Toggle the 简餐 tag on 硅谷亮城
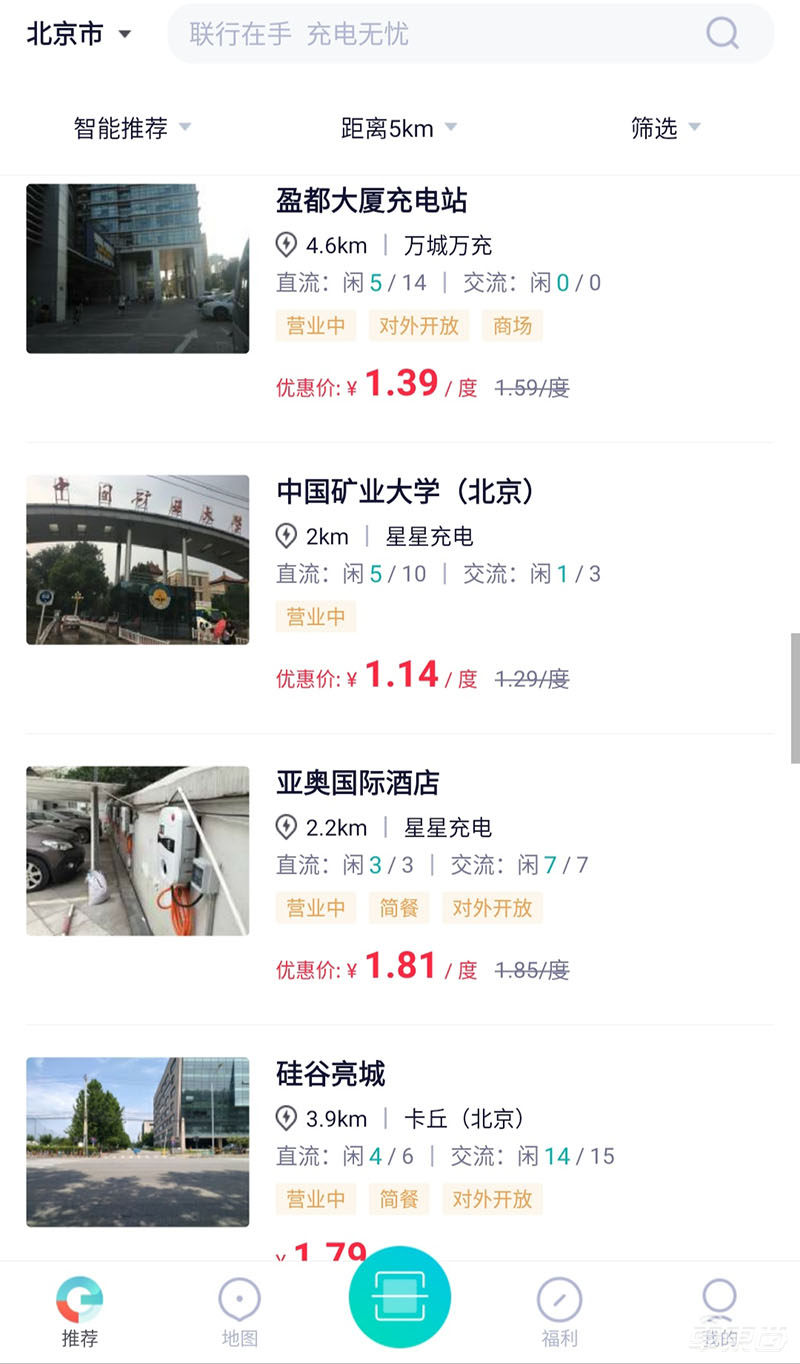 pyautogui.click(x=399, y=1199)
